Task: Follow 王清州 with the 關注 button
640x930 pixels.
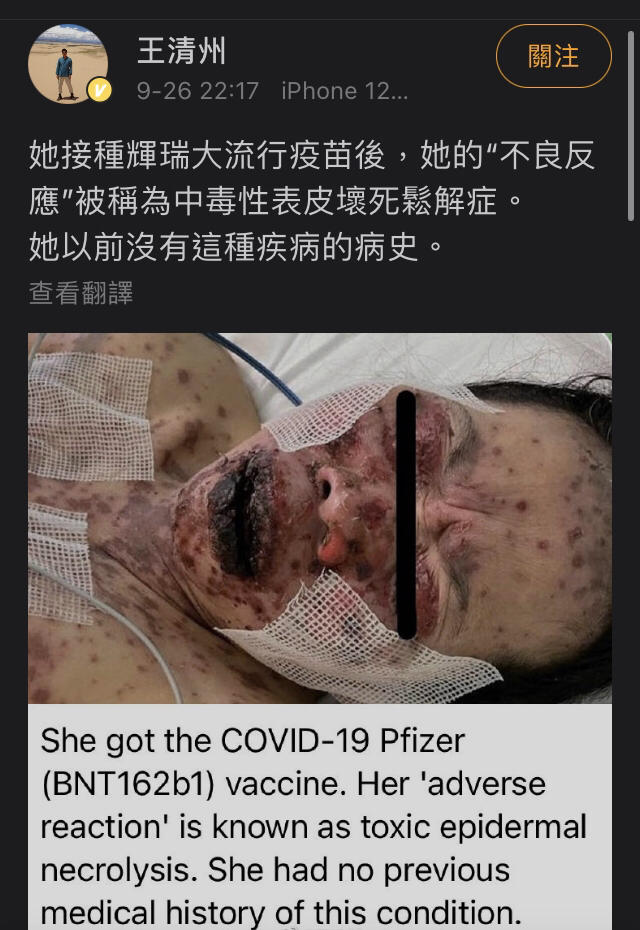Action: (553, 56)
